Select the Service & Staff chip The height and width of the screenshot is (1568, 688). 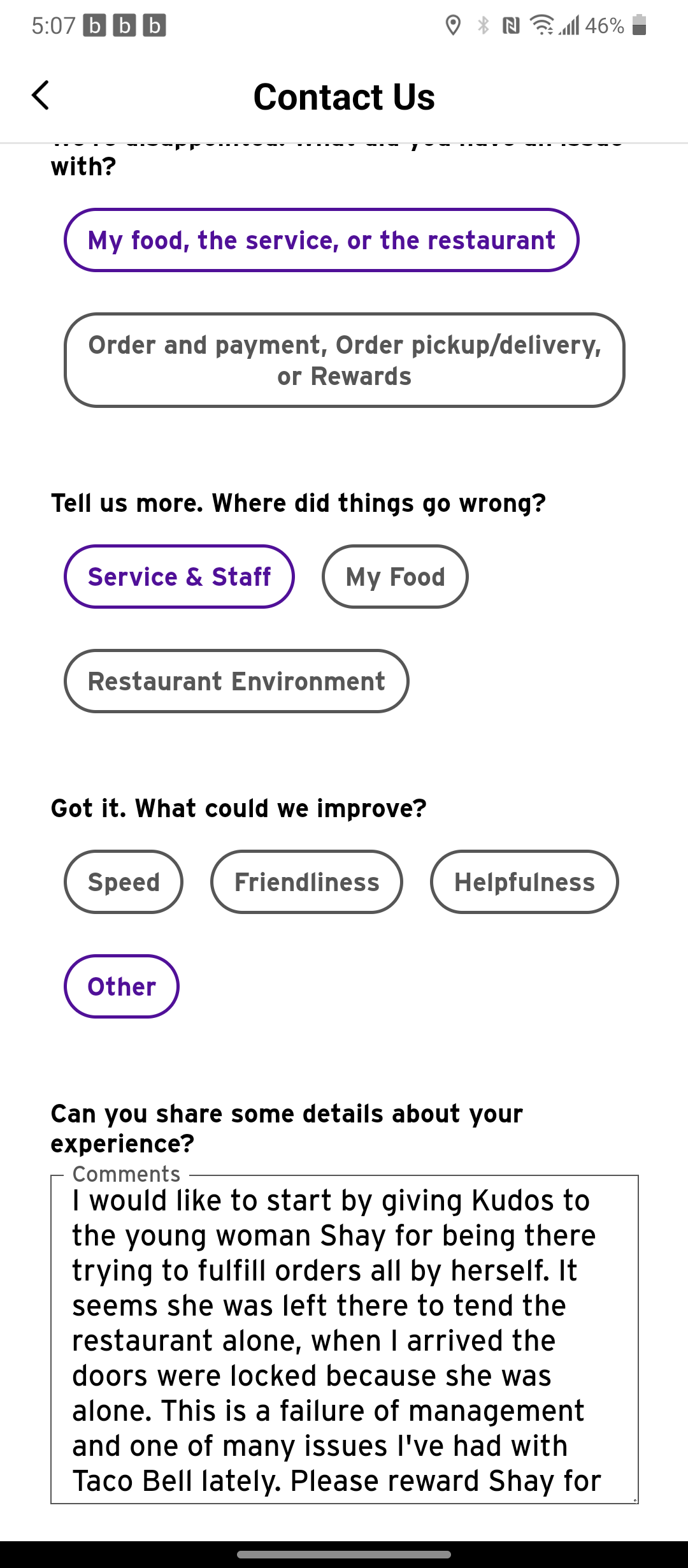coord(179,577)
